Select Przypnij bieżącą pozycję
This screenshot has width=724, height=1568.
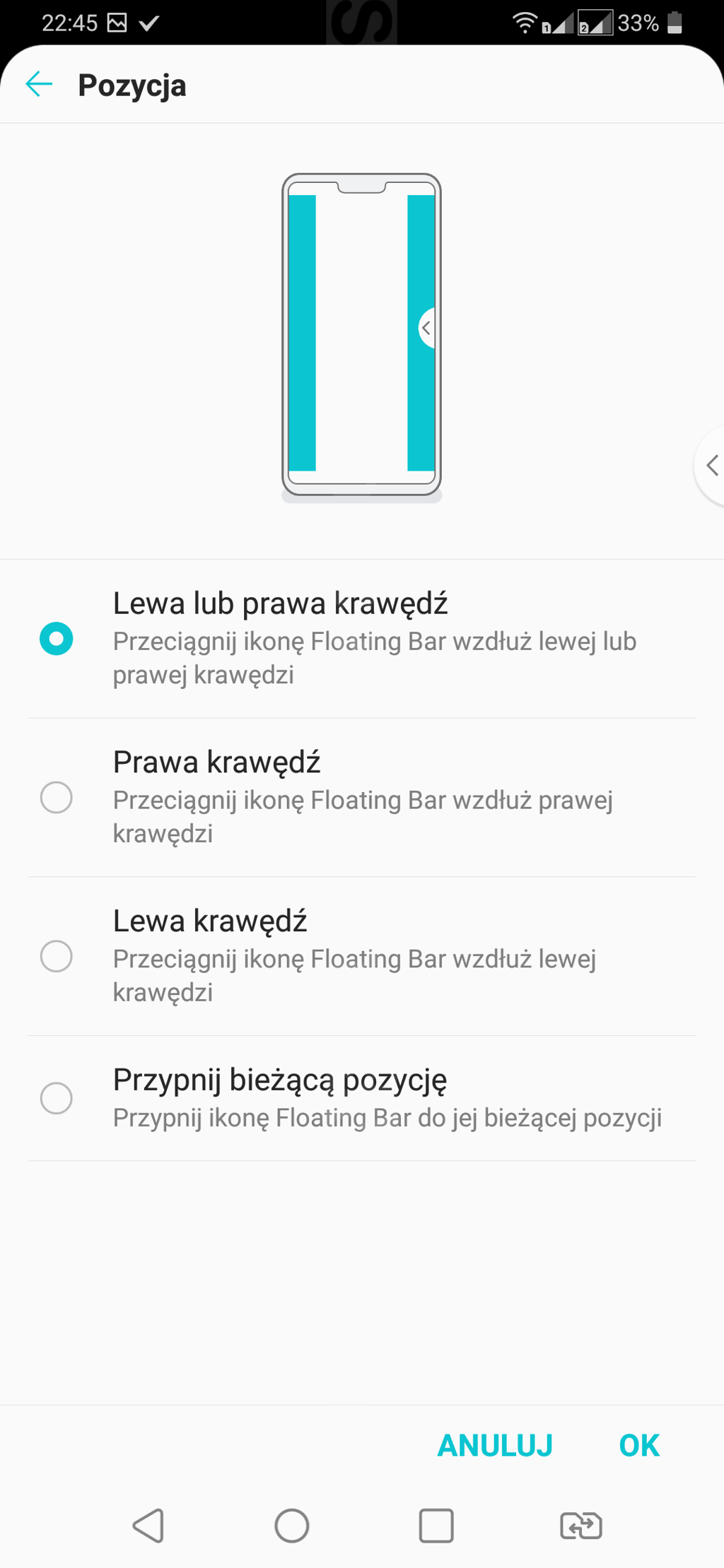click(x=57, y=1098)
